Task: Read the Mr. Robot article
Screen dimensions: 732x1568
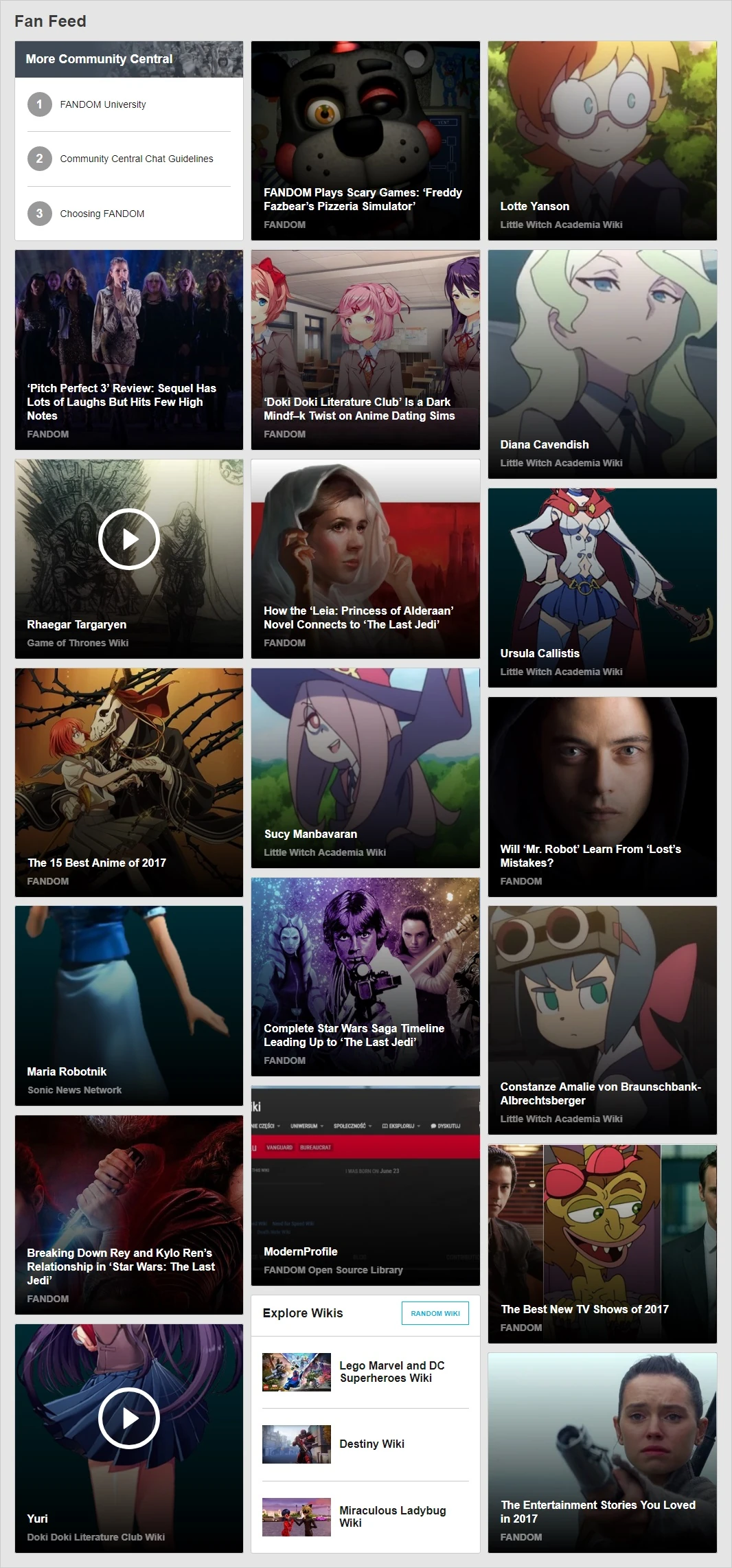Action: pos(602,797)
